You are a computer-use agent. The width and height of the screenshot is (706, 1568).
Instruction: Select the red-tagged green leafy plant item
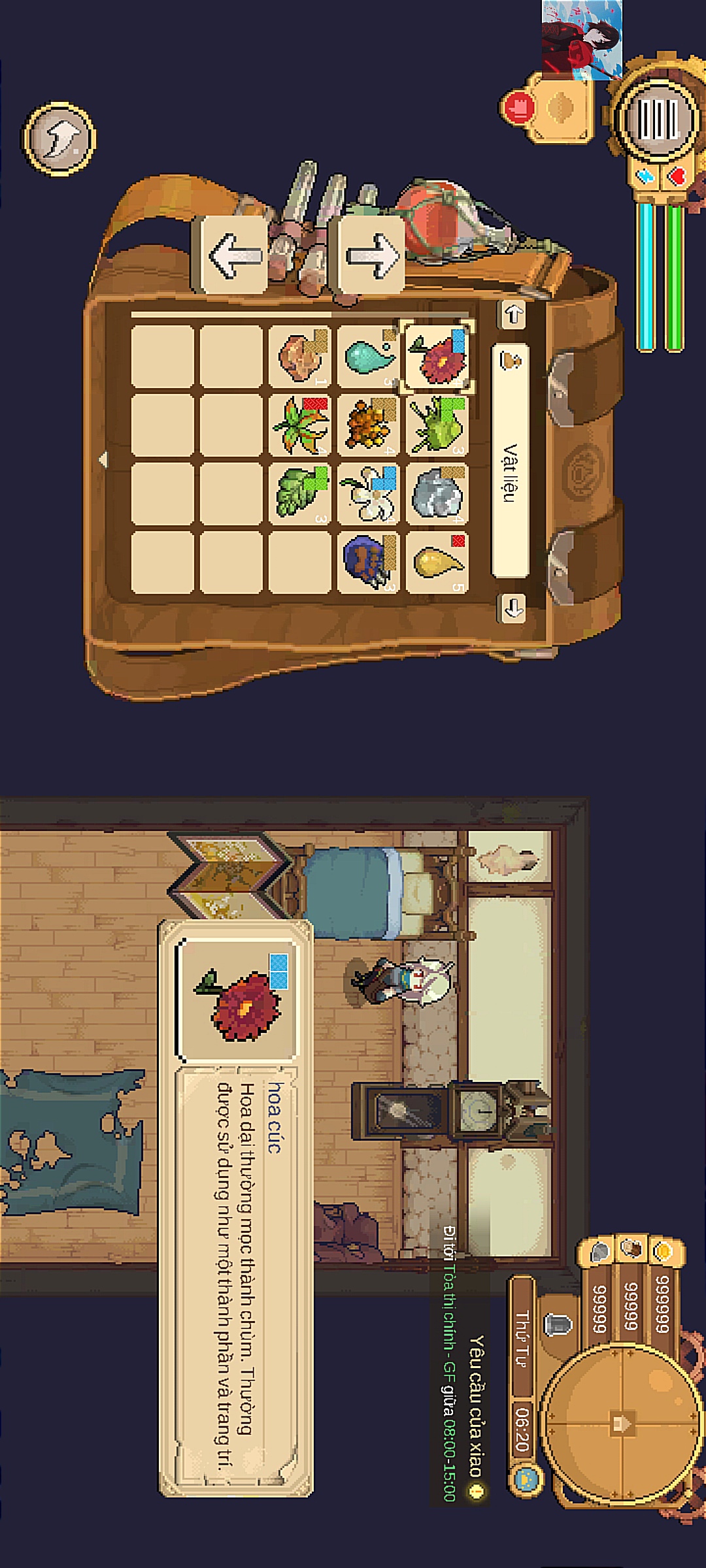[x=299, y=425]
